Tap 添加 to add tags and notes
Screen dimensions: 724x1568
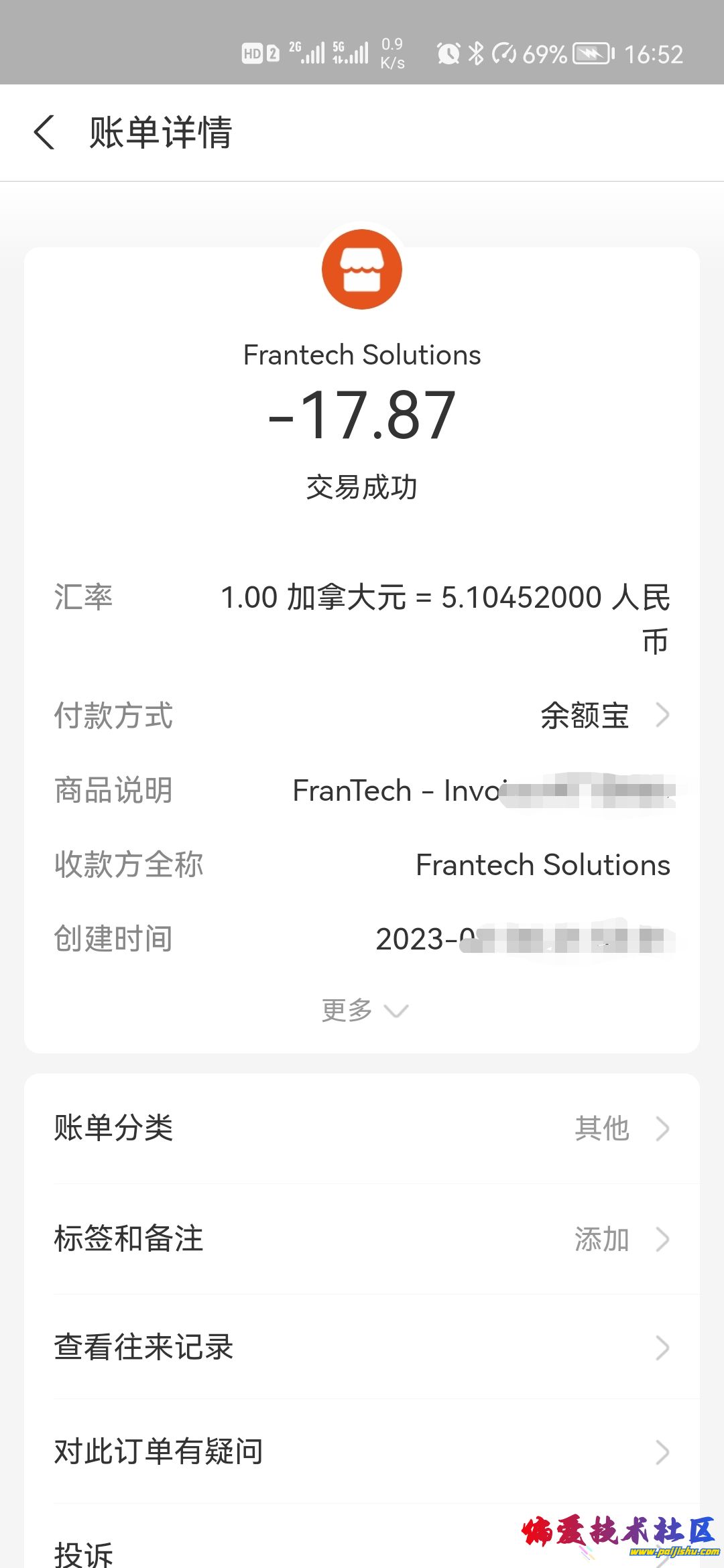603,1240
